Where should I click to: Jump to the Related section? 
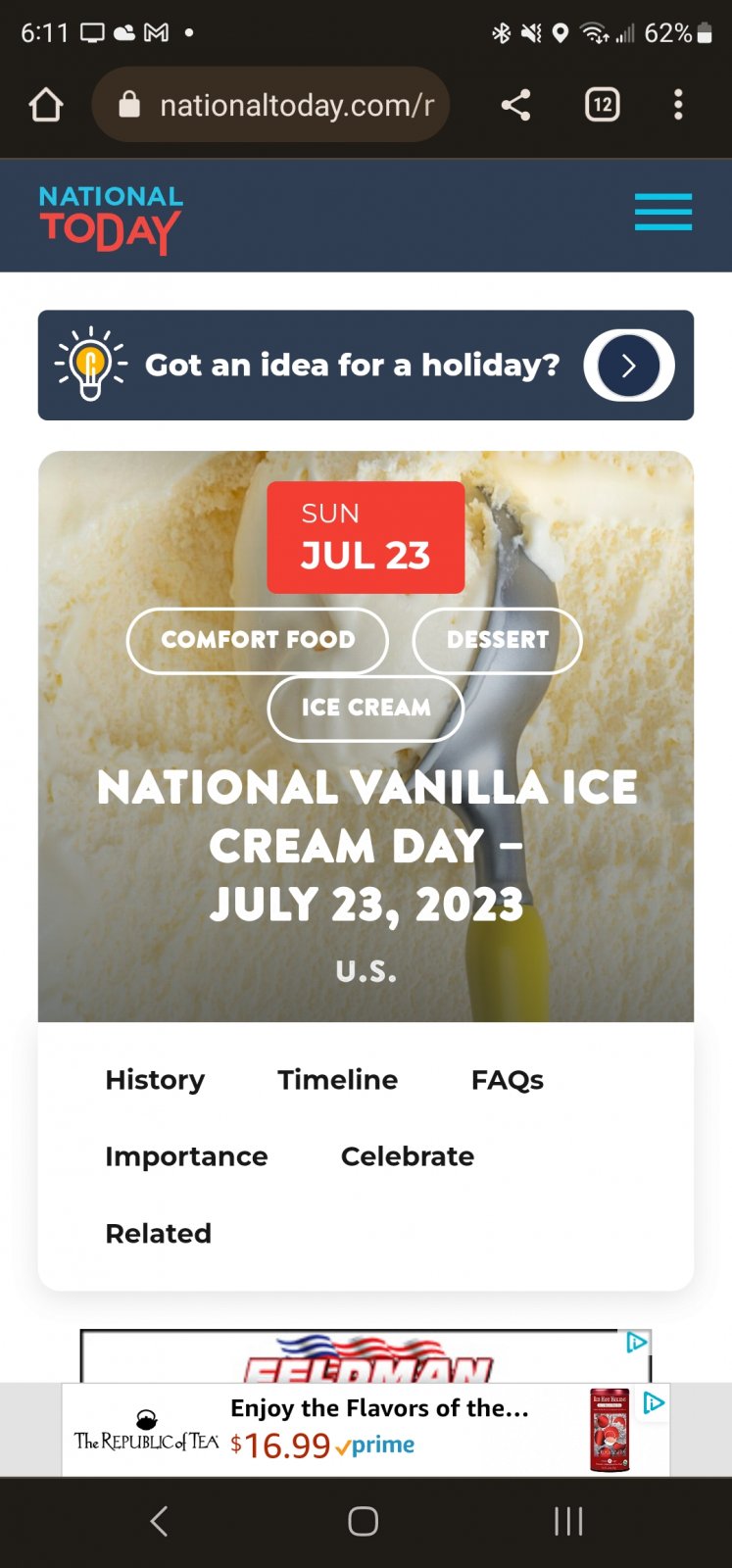tap(159, 1233)
